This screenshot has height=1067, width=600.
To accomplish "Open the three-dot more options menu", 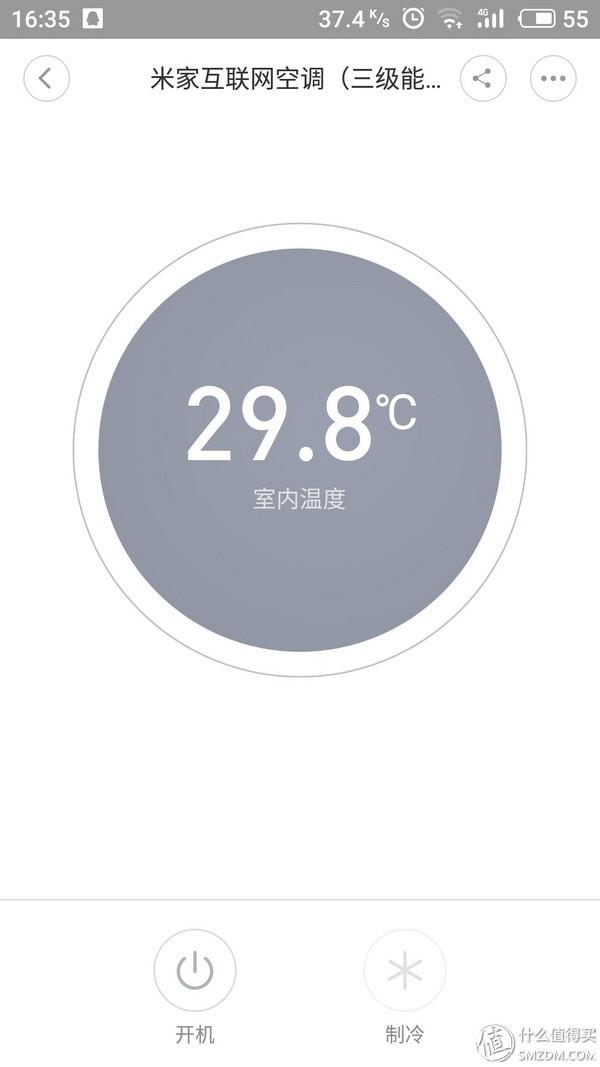I will (x=553, y=78).
